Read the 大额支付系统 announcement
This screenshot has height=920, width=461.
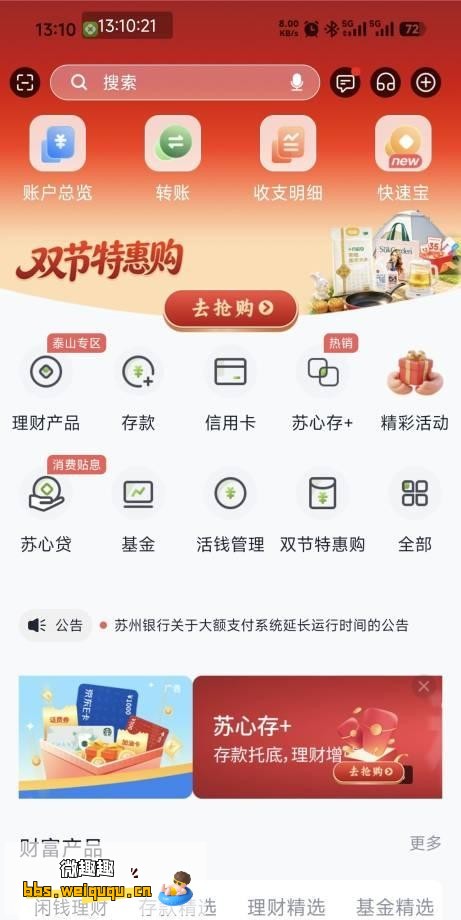click(261, 625)
